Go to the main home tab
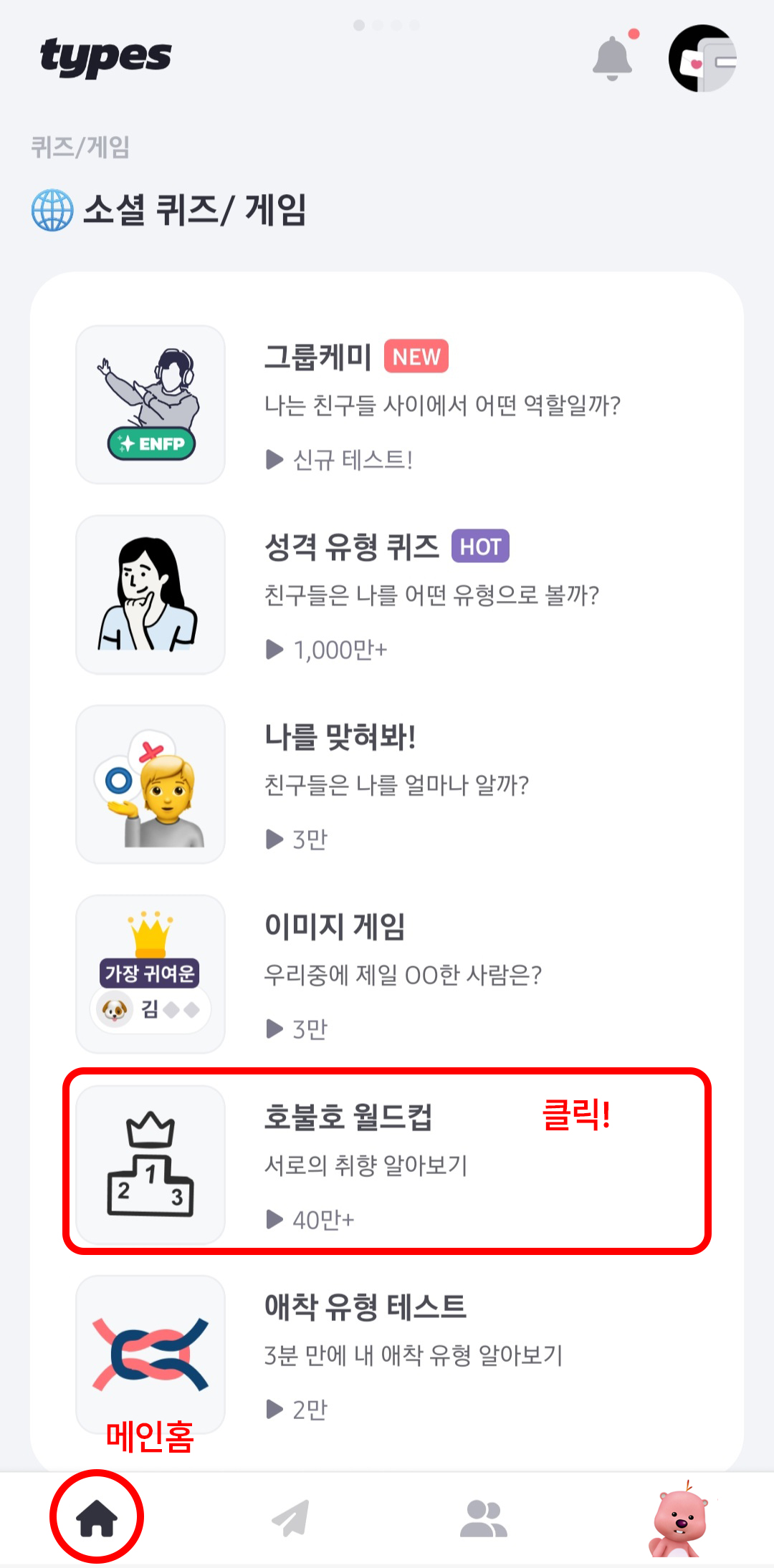The width and height of the screenshot is (774, 1568). (x=97, y=1517)
